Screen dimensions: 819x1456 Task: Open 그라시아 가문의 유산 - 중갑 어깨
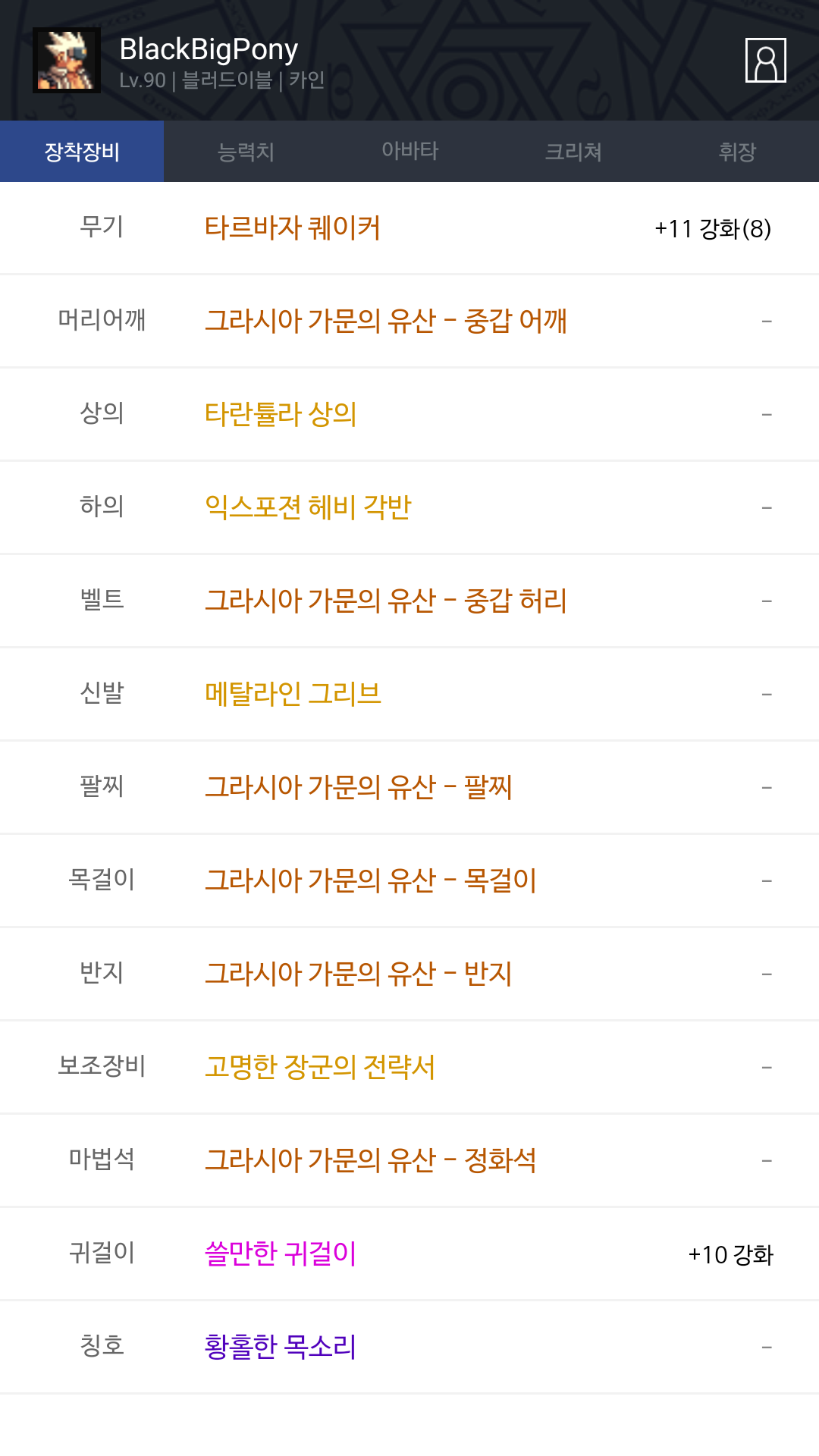point(386,321)
